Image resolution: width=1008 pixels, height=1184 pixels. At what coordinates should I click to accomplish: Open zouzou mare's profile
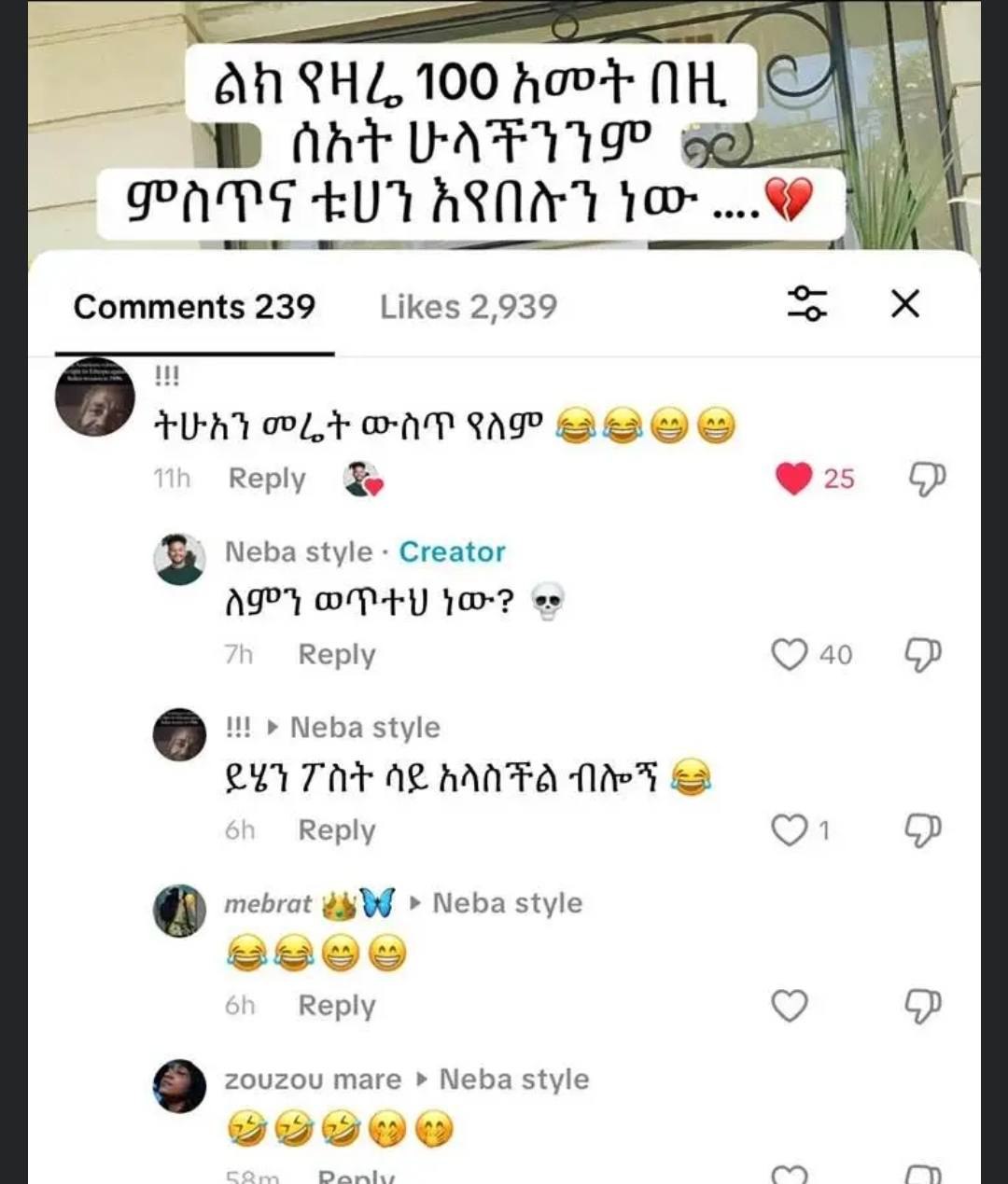(179, 1086)
